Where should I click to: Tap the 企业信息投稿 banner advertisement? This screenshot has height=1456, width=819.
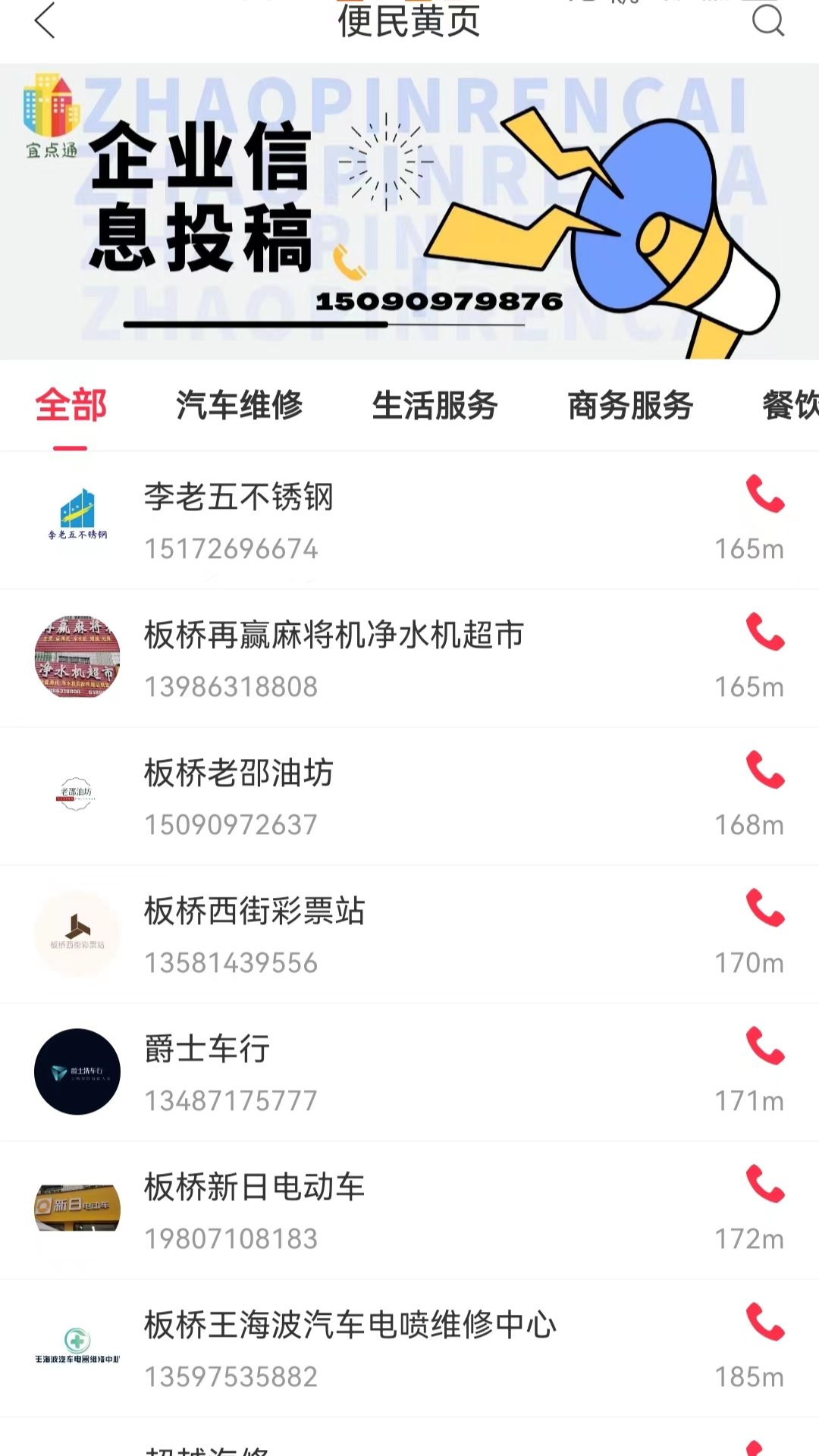tap(409, 209)
